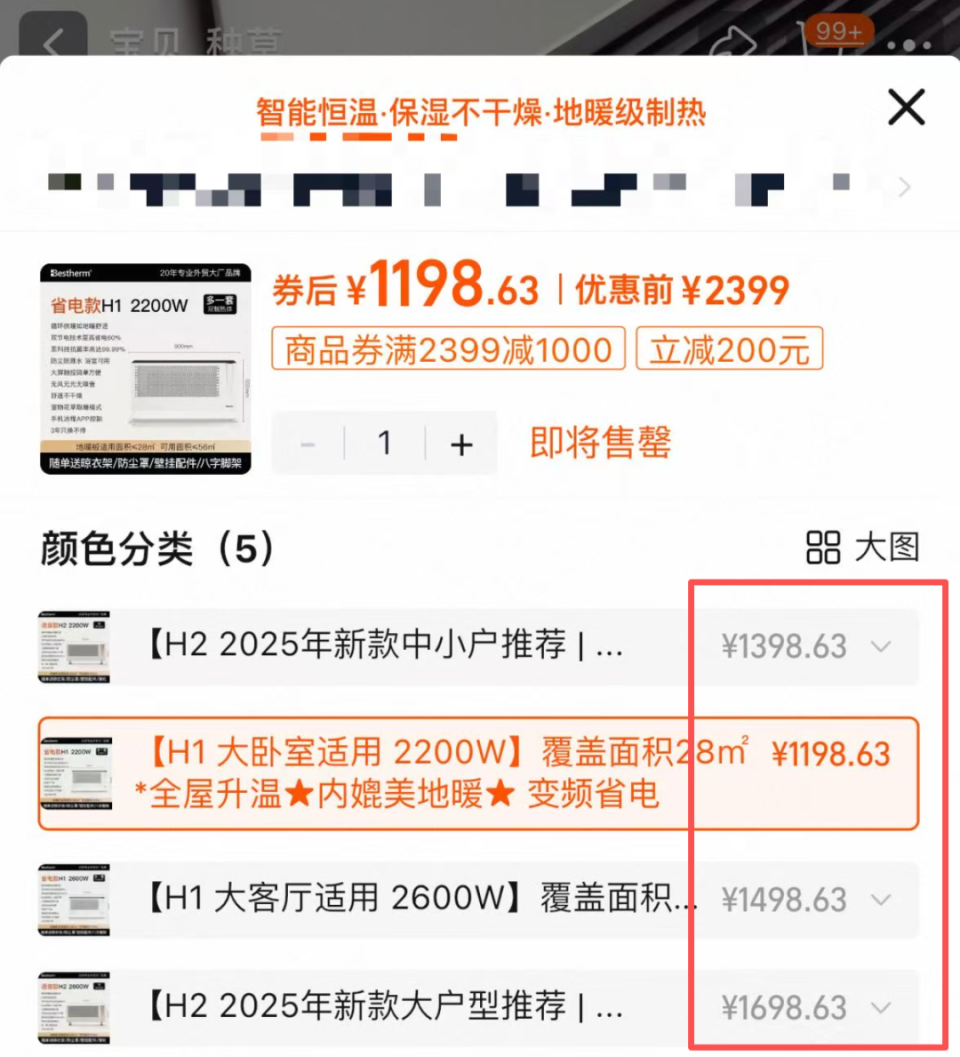The height and width of the screenshot is (1057, 960).
Task: Decrease quantity with the minus button
Action: click(x=307, y=443)
